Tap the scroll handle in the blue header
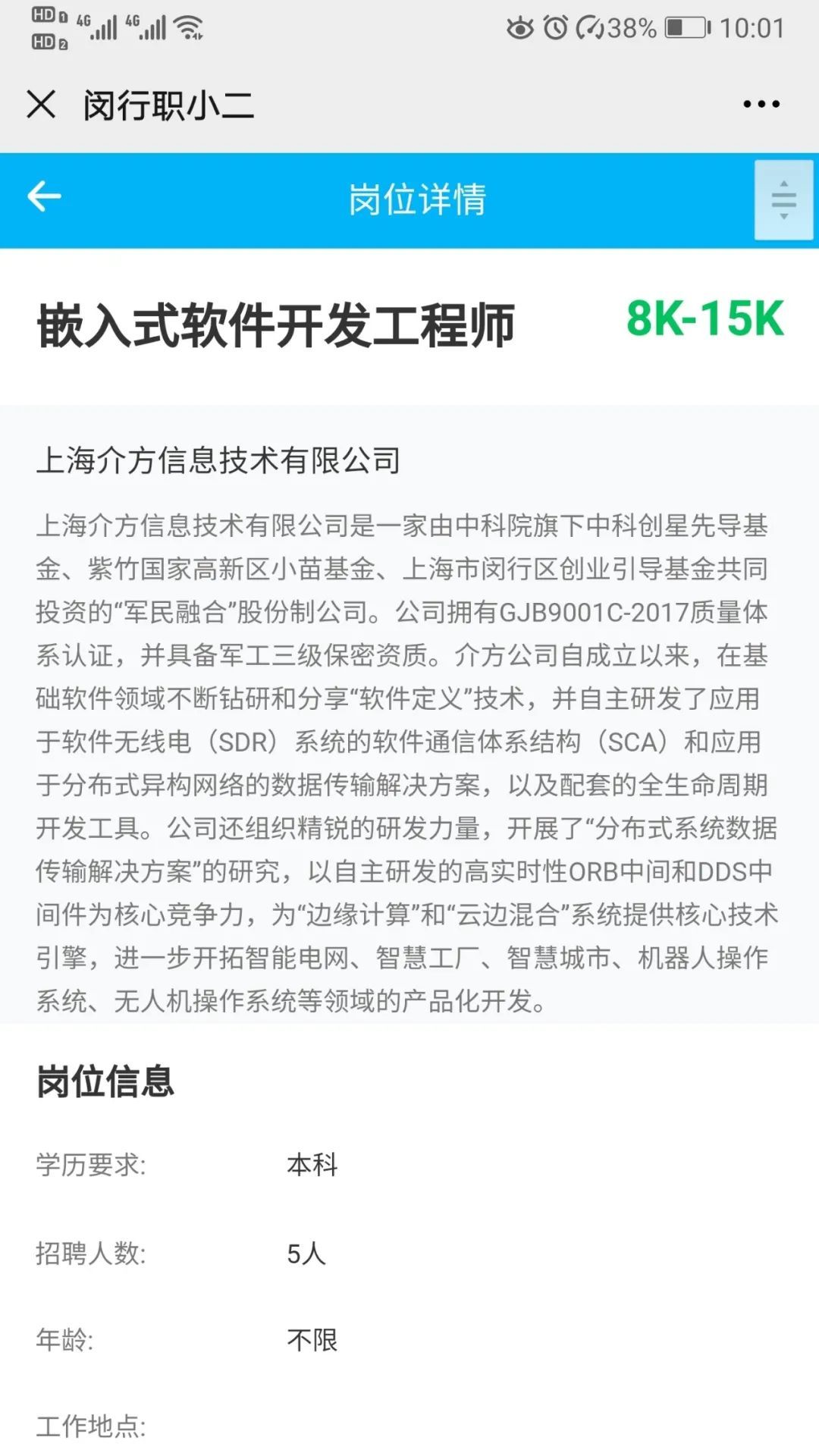 [x=783, y=199]
